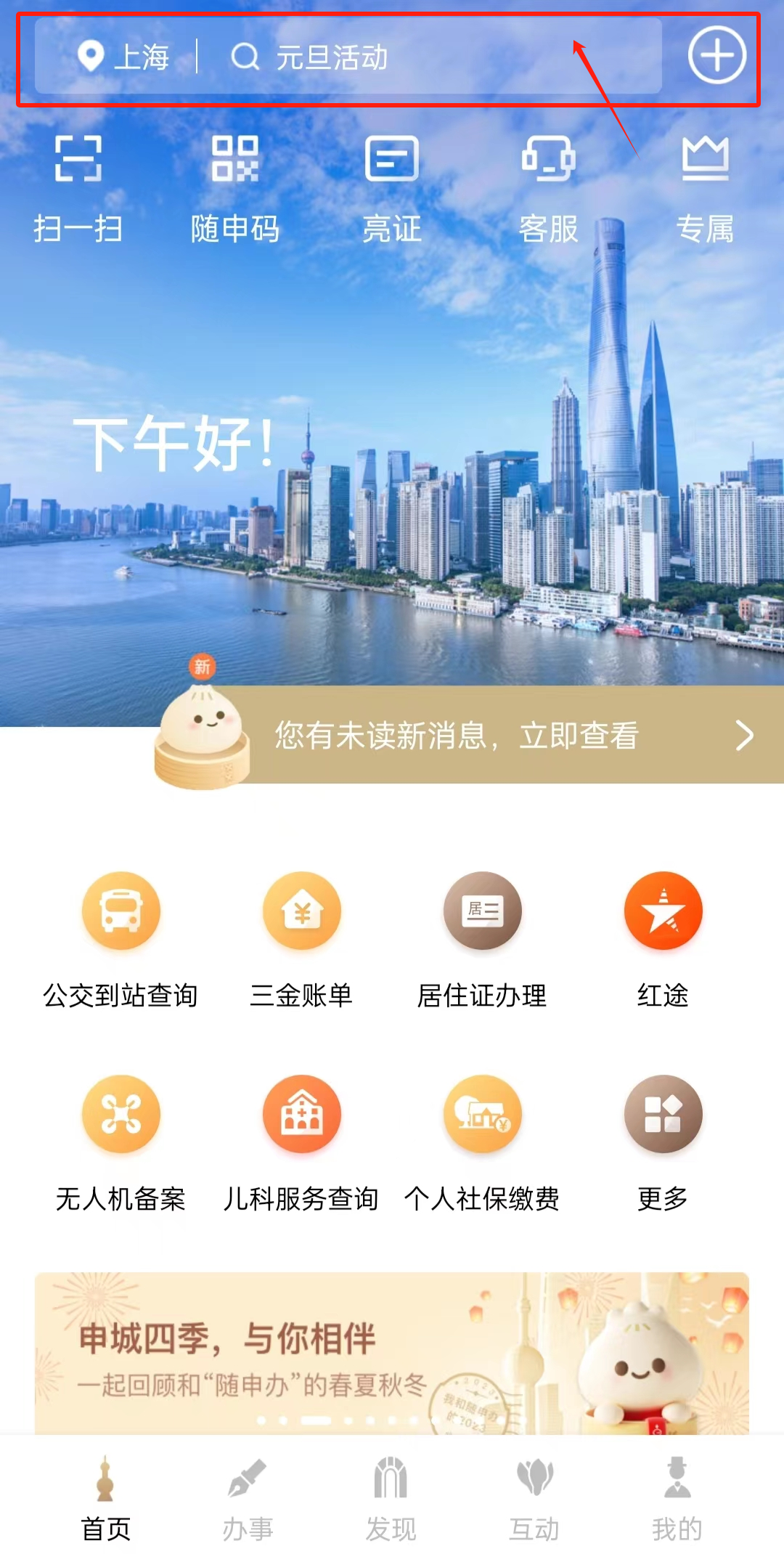The height and width of the screenshot is (1554, 784).
Task: Open the 上海 location selector
Action: pyautogui.click(x=123, y=57)
